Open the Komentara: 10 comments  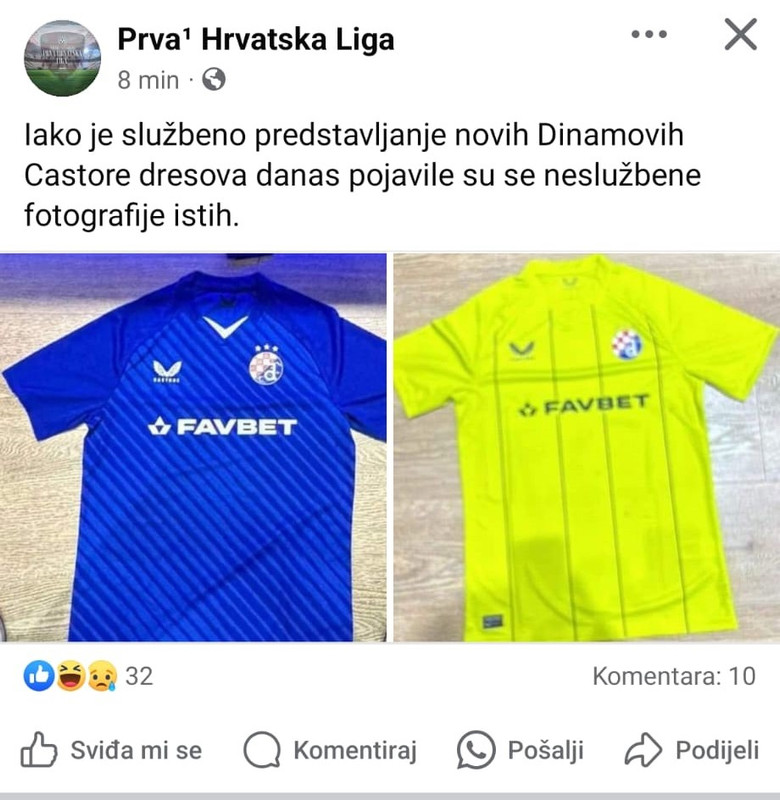coord(673,676)
